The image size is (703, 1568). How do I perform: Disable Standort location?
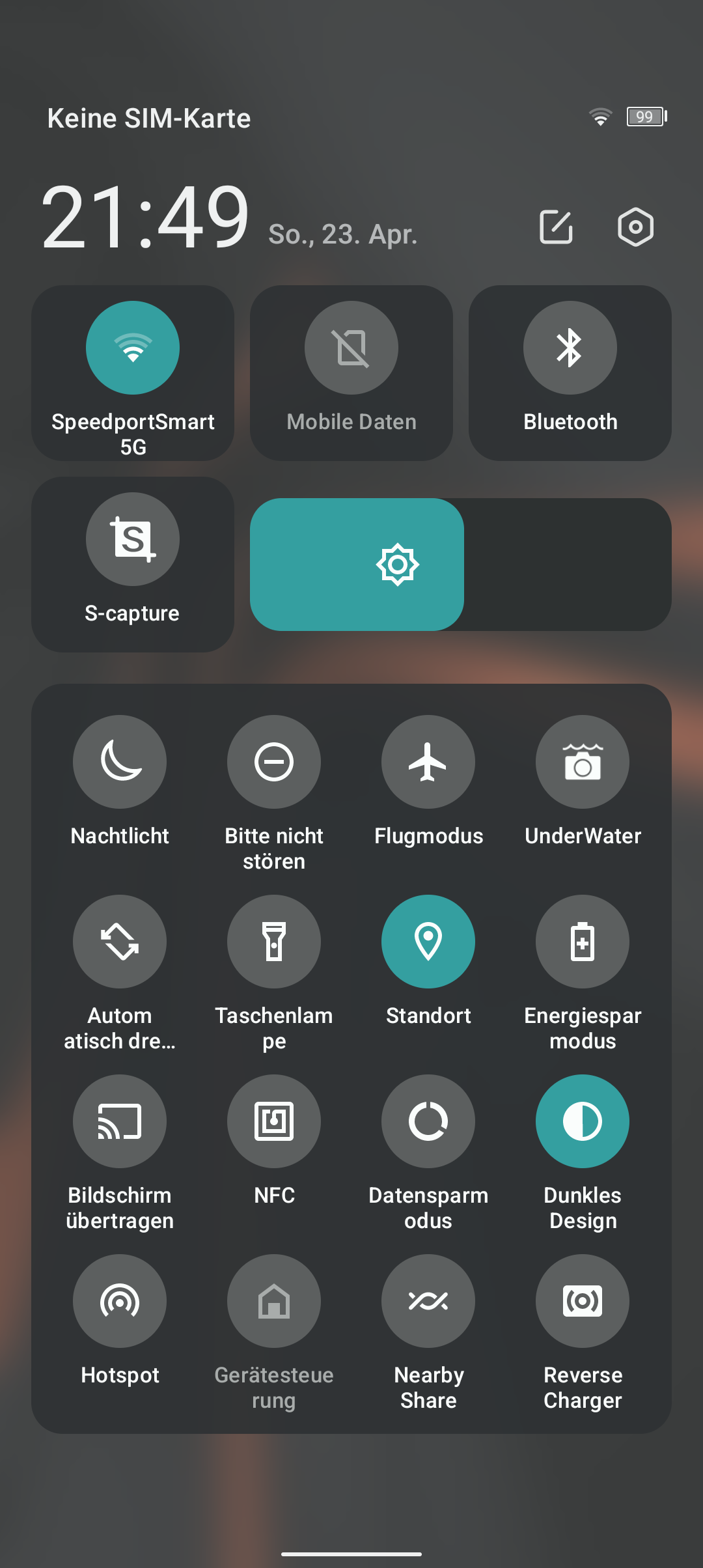(x=428, y=942)
